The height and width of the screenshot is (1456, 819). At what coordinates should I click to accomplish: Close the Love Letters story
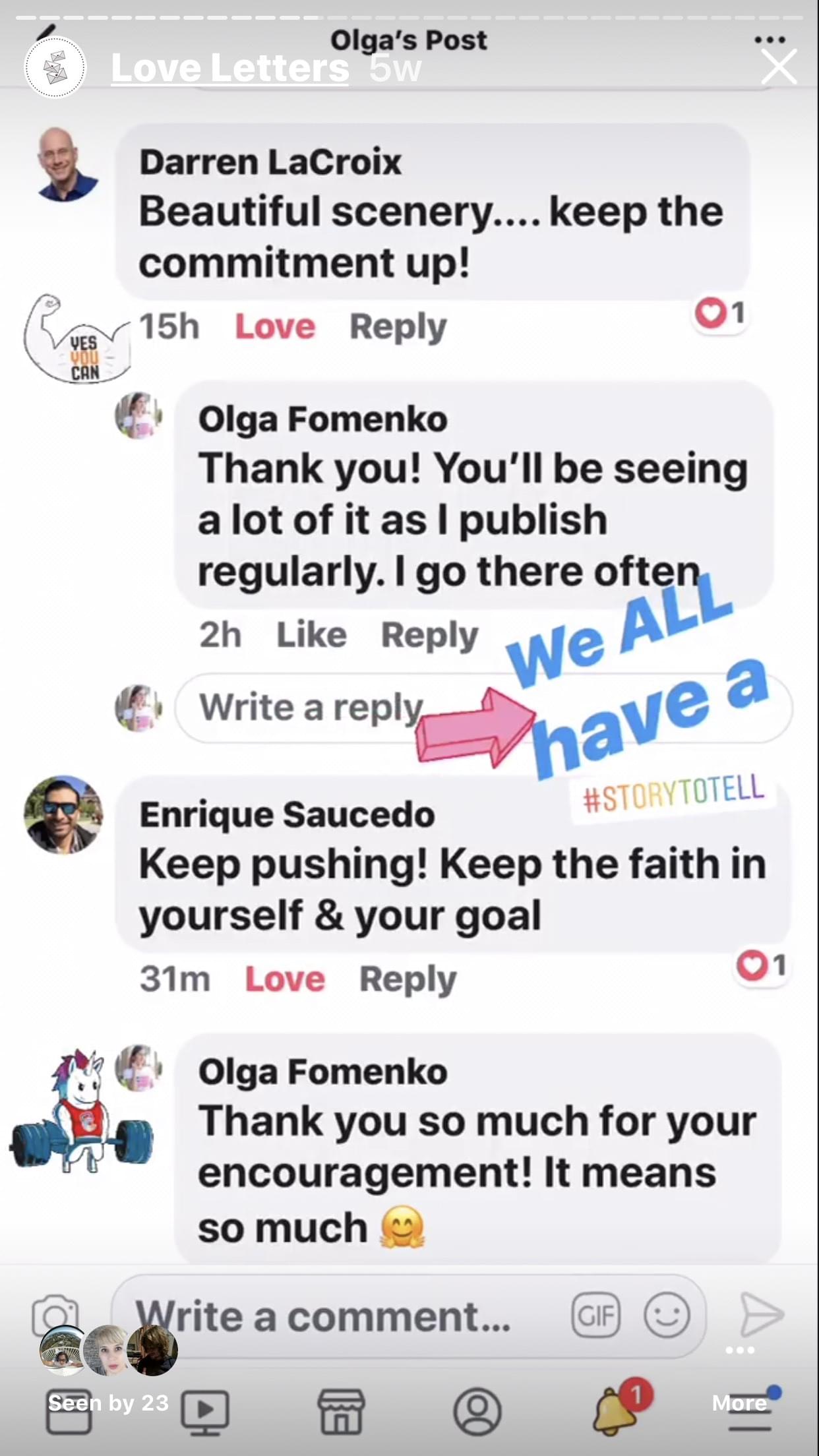tap(778, 67)
